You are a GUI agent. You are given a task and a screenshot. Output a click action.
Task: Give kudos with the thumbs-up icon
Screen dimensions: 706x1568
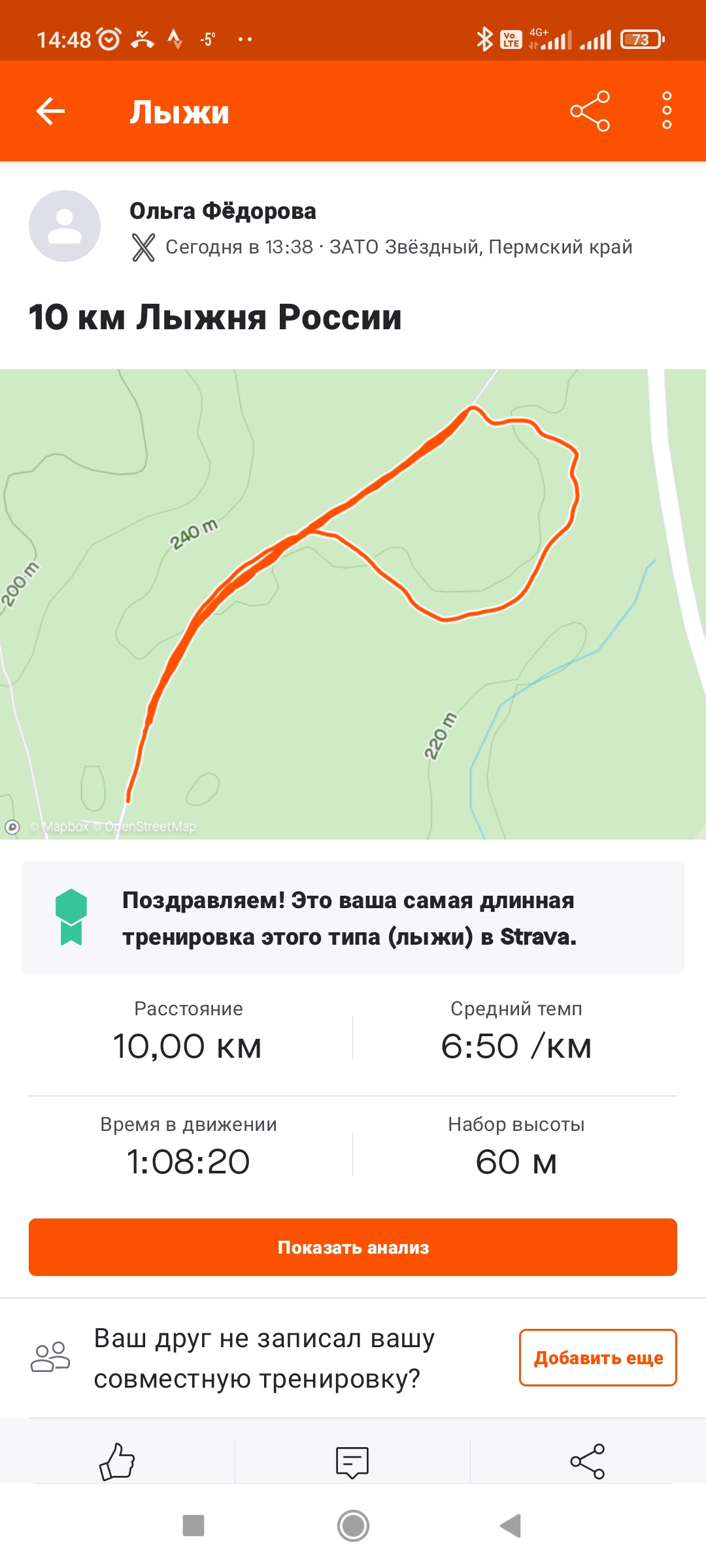coord(117,1462)
